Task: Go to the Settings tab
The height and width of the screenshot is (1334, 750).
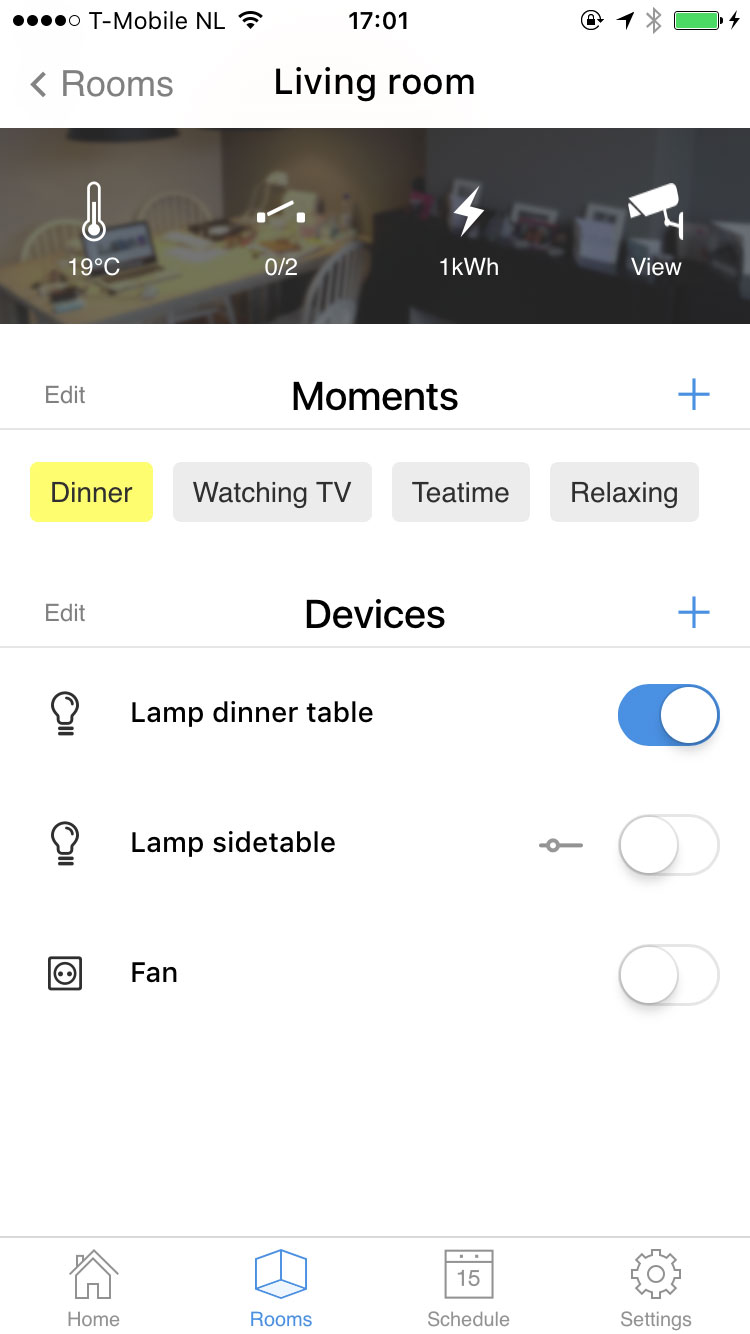Action: point(655,1288)
